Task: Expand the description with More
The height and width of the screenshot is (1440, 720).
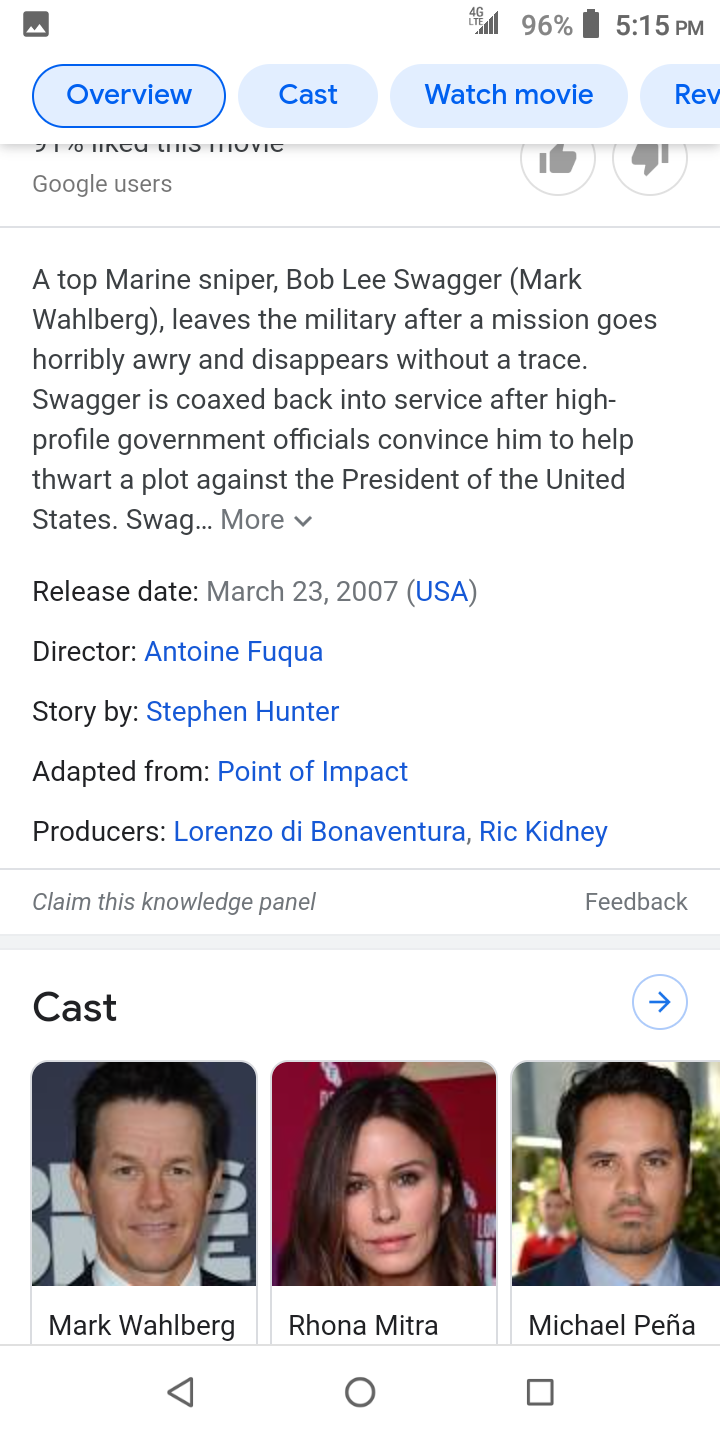Action: coord(266,520)
